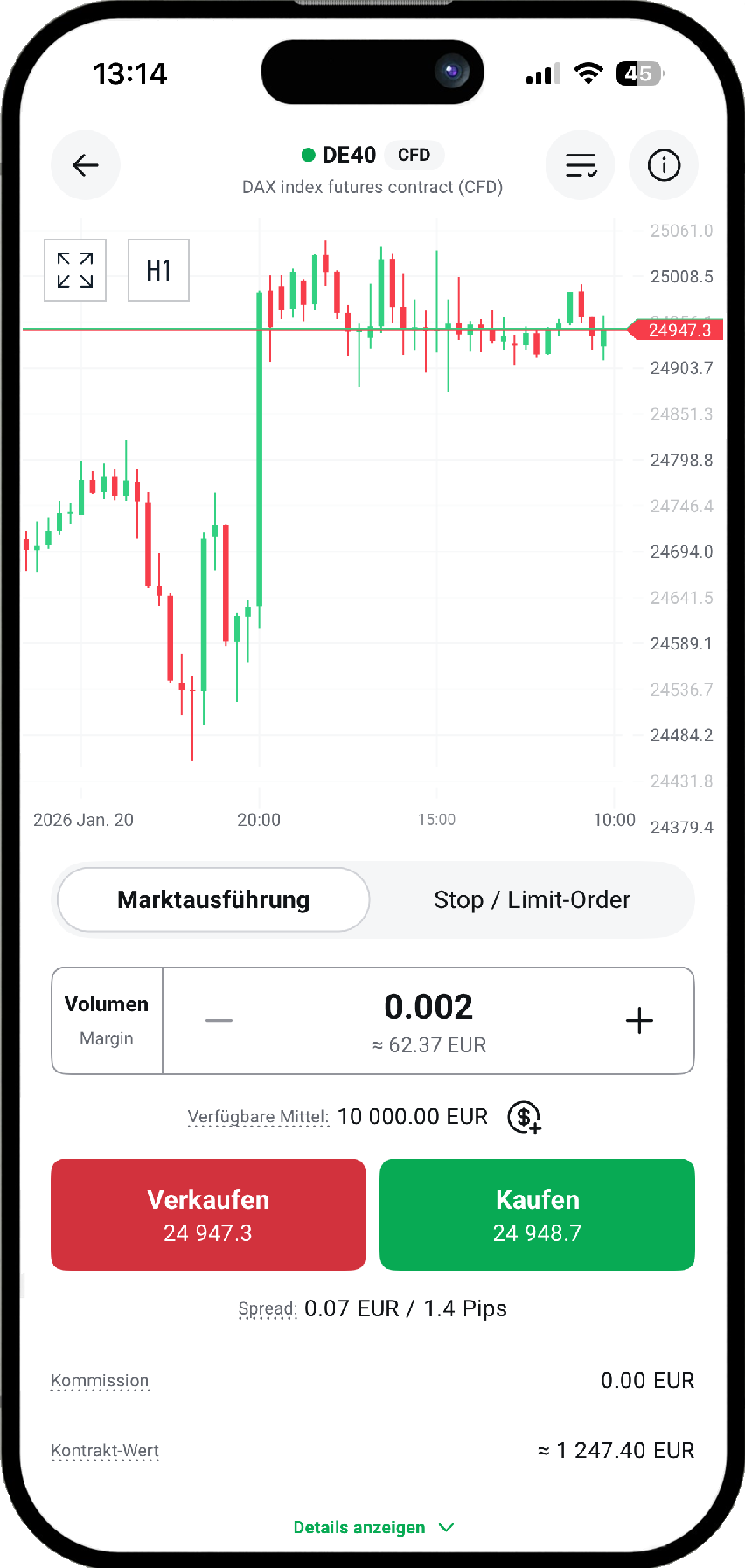Select Volumen as the size unit
Screen dimensions: 745x1568
click(107, 1003)
